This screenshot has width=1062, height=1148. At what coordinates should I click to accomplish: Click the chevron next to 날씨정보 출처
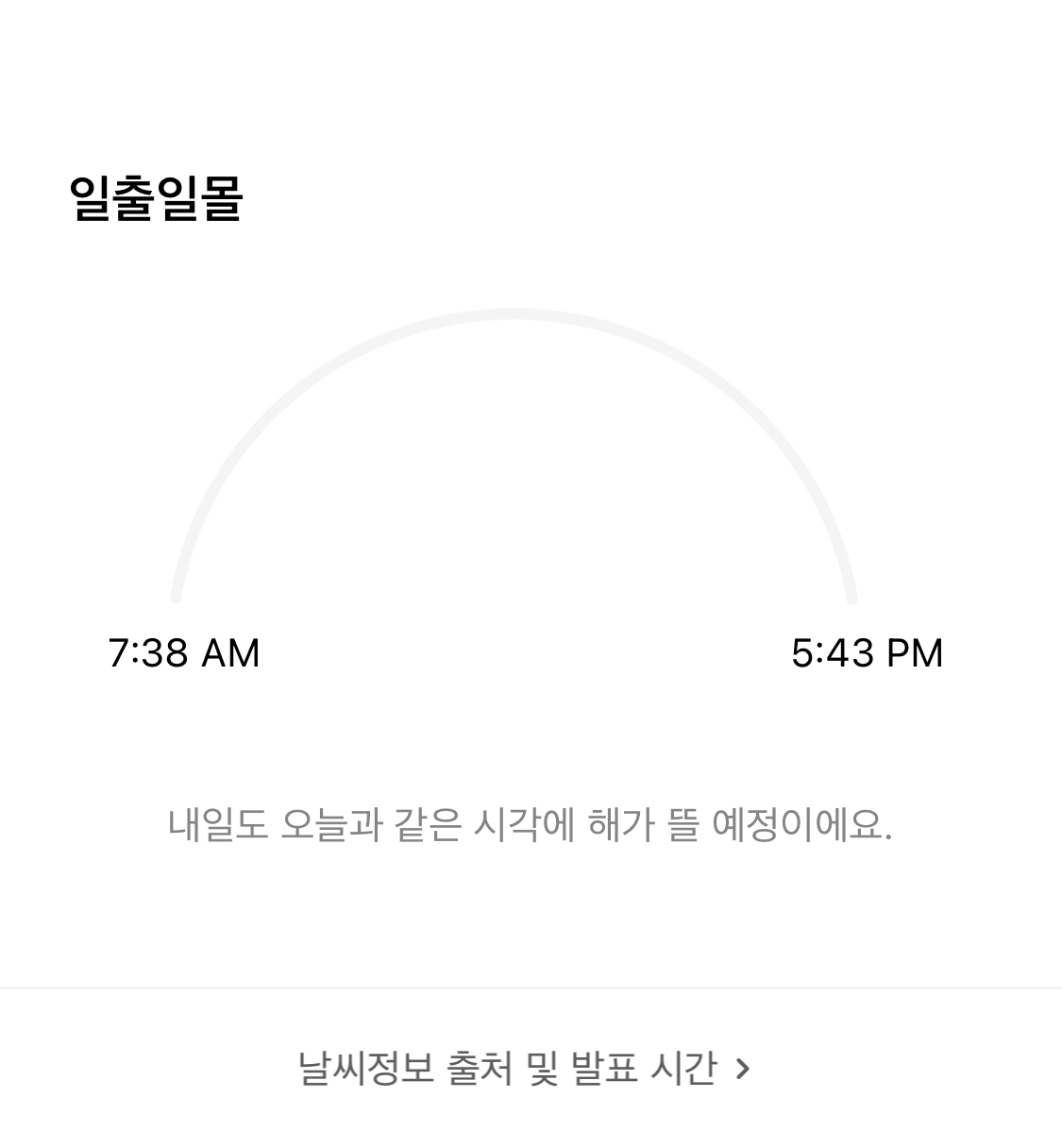click(x=745, y=1068)
